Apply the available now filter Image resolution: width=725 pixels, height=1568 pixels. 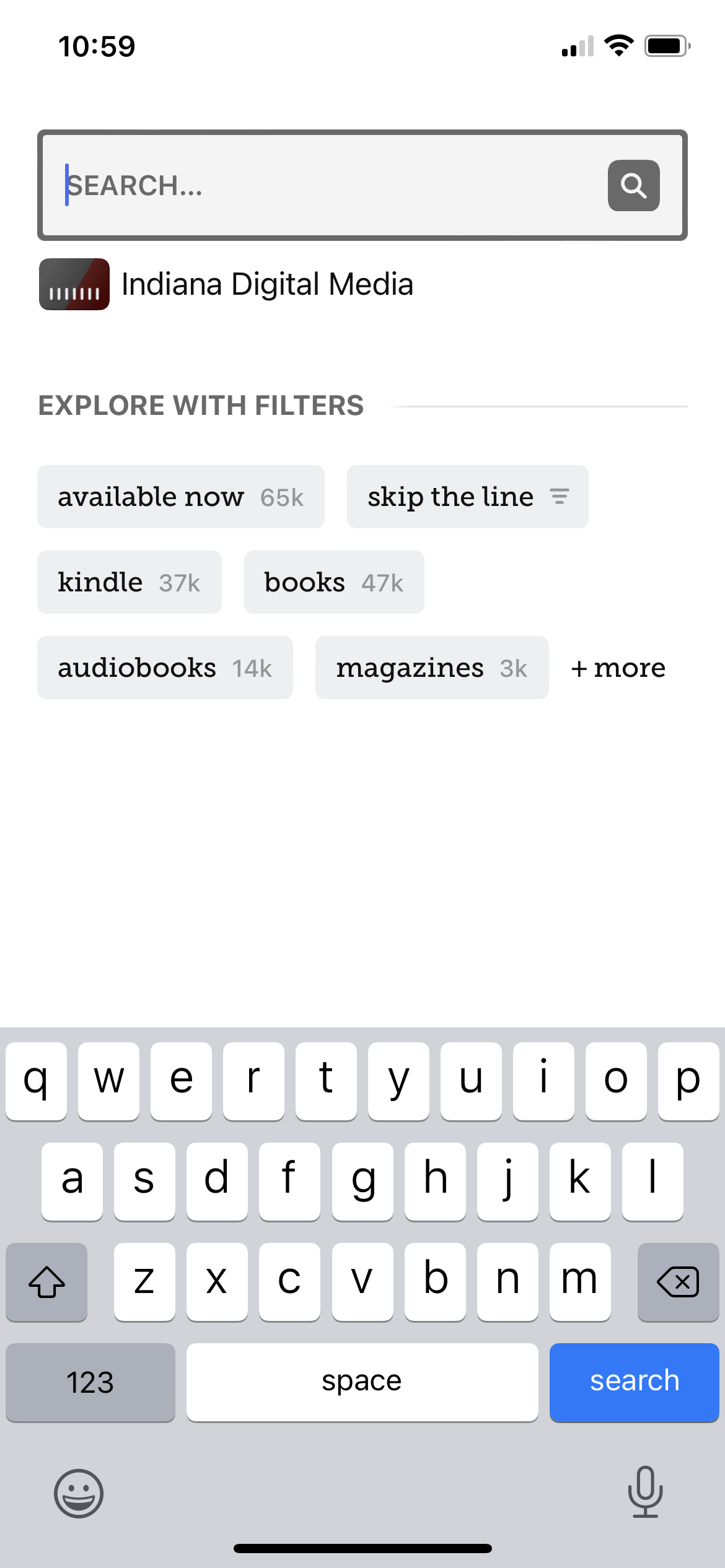click(181, 497)
